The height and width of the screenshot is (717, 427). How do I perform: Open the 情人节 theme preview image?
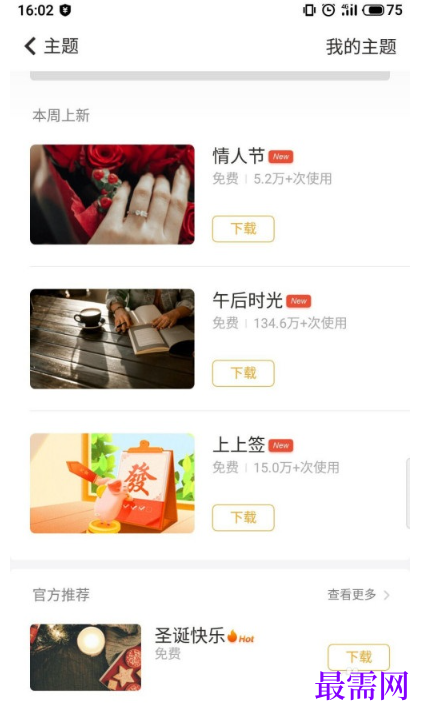point(112,194)
